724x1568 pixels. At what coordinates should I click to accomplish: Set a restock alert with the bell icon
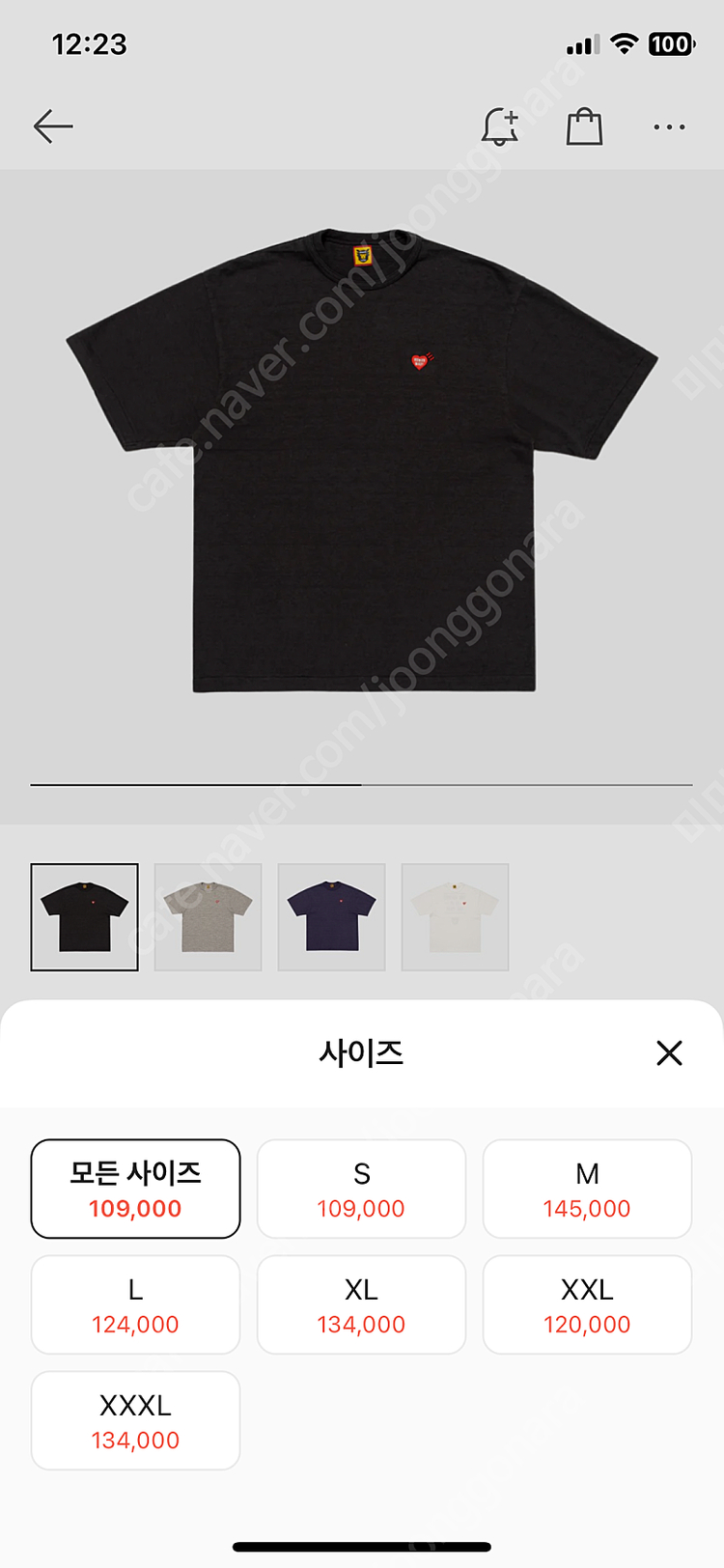point(500,126)
